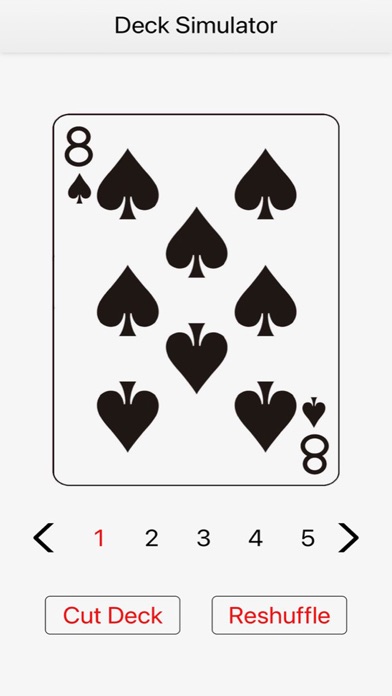The width and height of the screenshot is (392, 696).
Task: Reshuffle the deck
Action: (279, 615)
